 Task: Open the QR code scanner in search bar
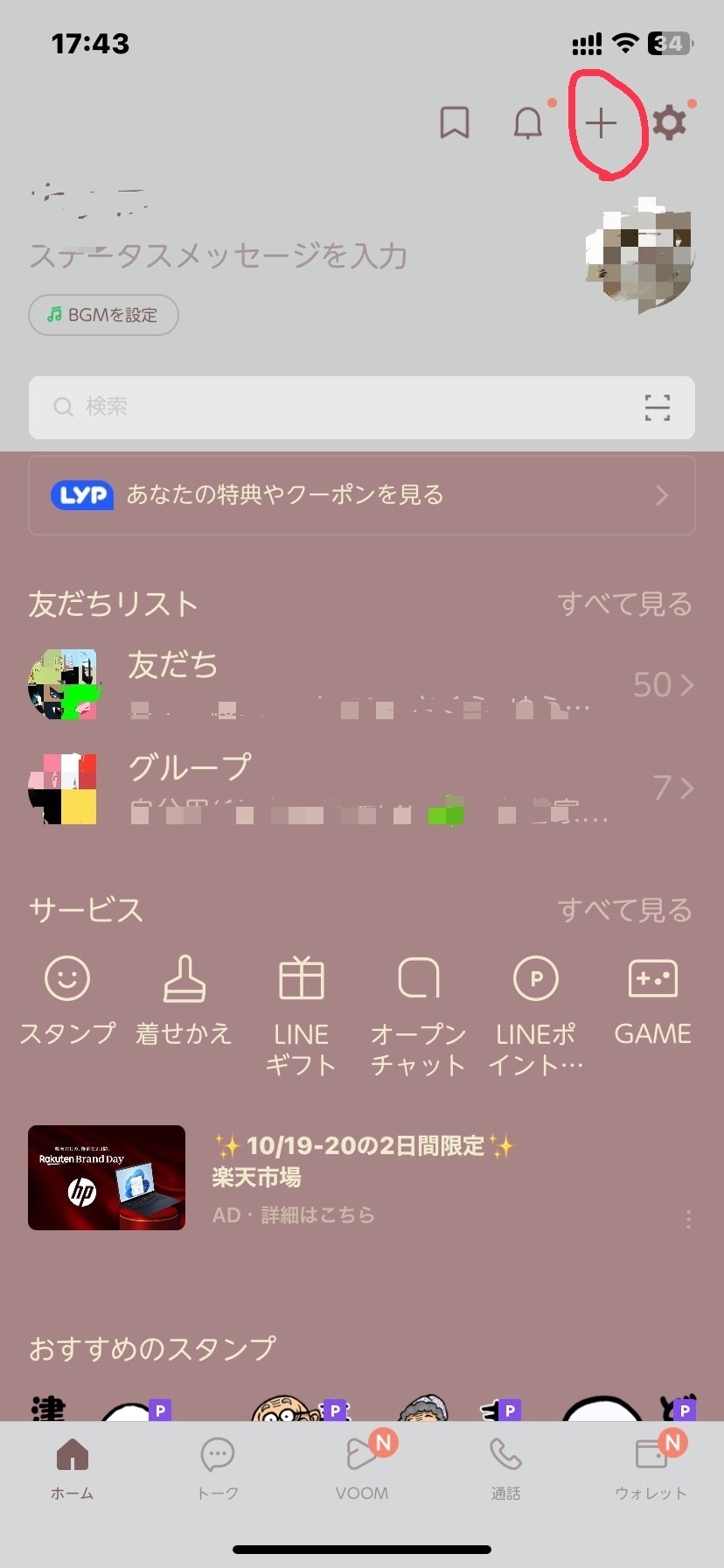657,407
